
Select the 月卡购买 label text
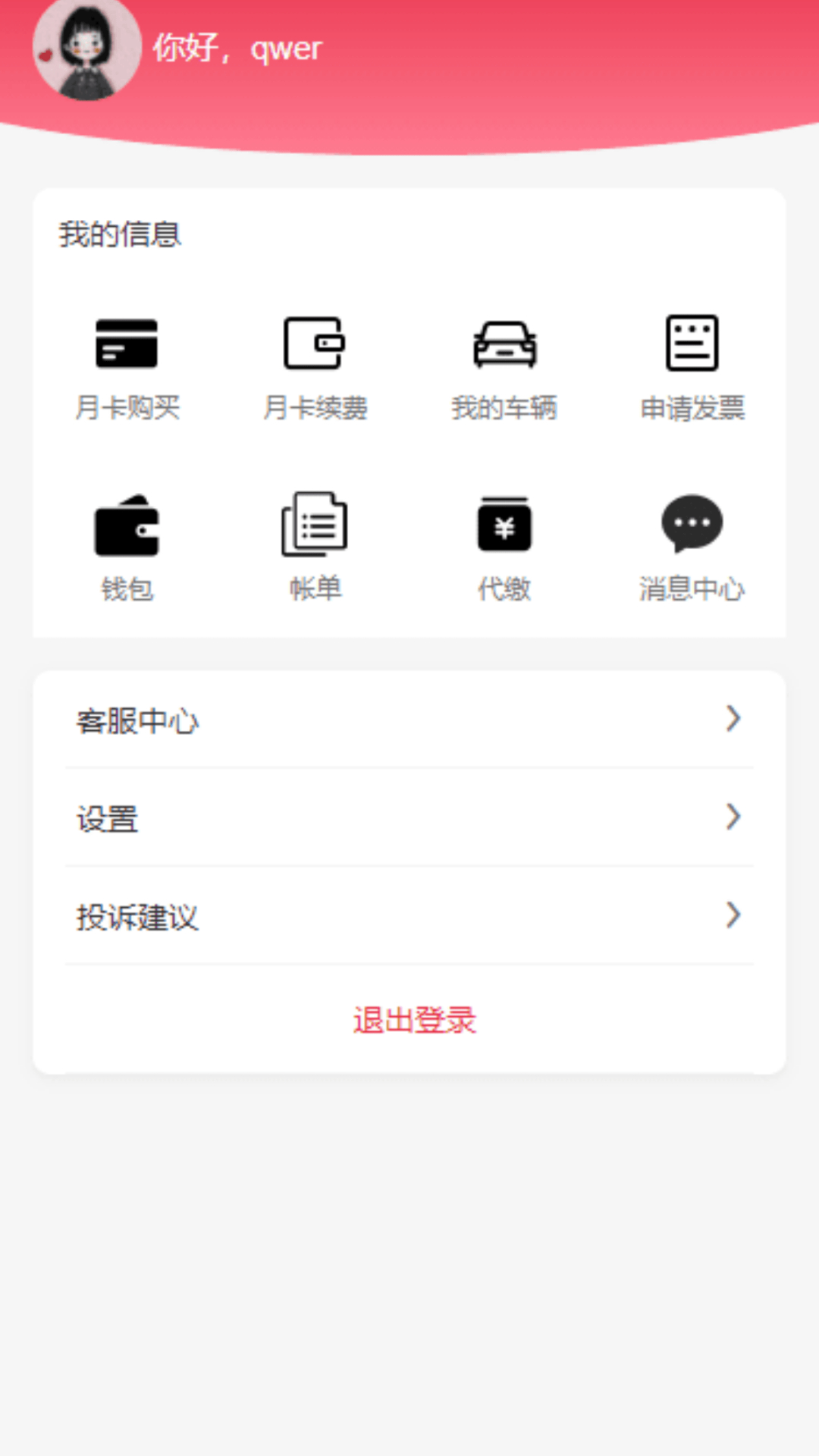pos(127,408)
